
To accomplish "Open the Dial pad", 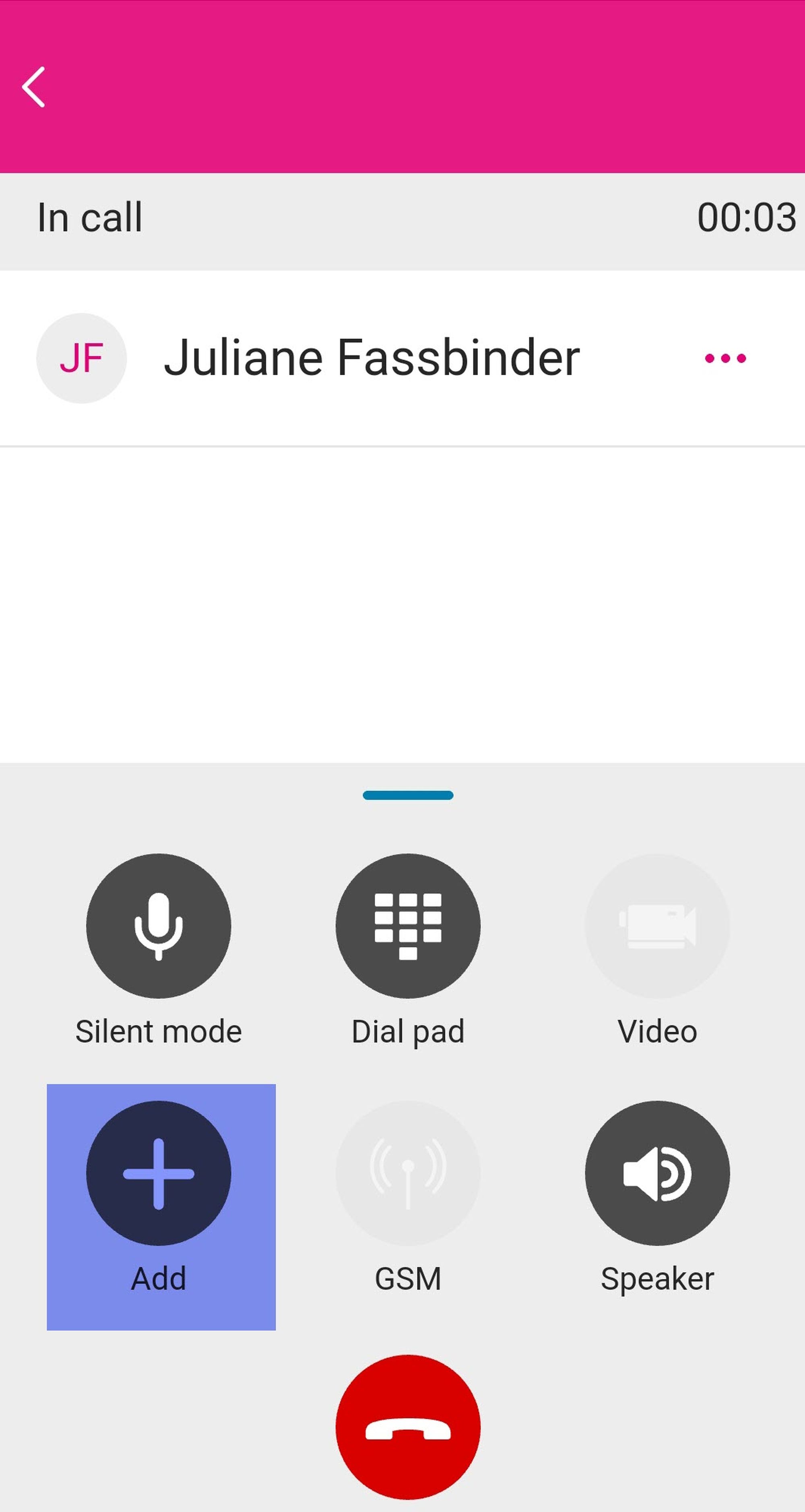I will [x=408, y=925].
